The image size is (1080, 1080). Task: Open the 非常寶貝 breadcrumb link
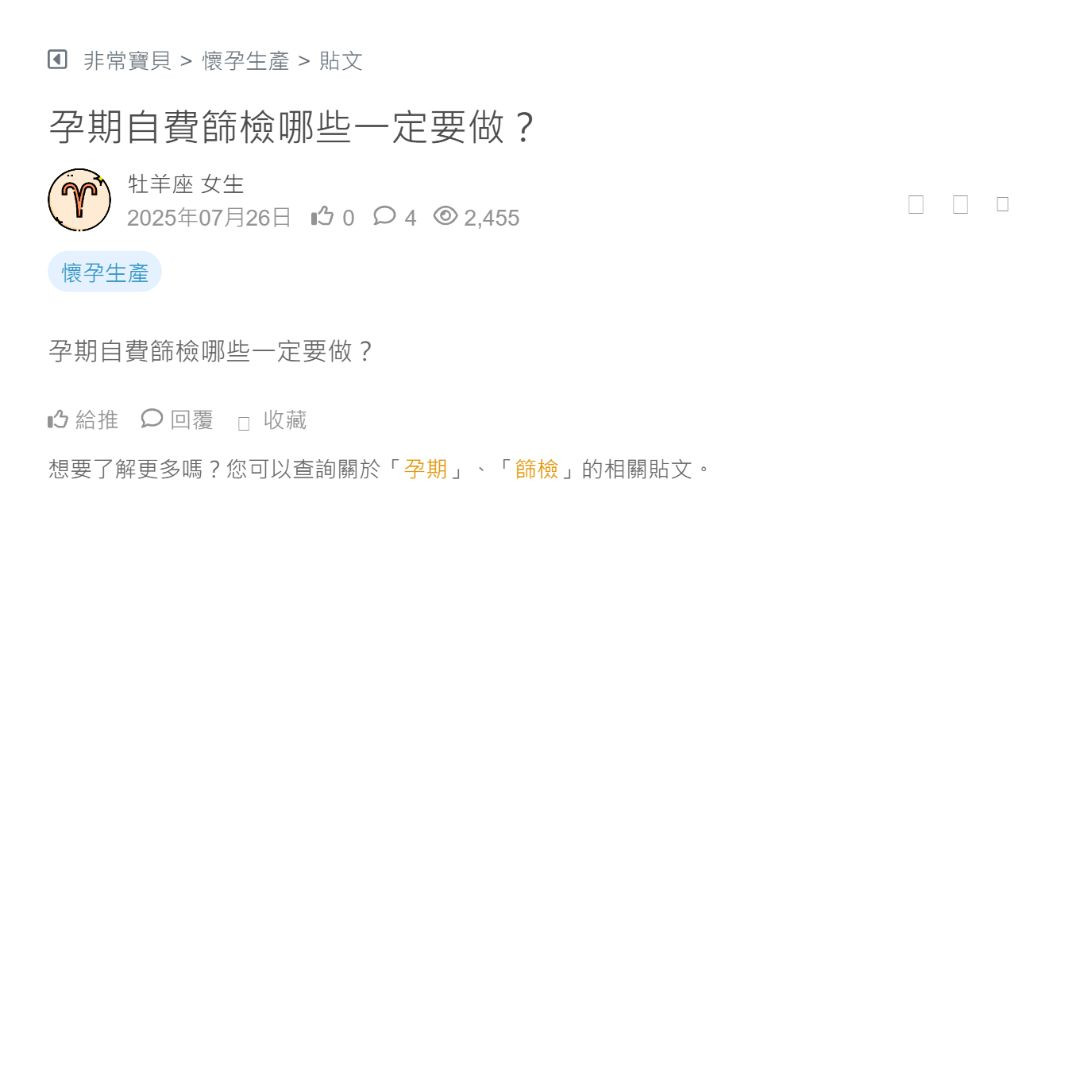pos(127,61)
